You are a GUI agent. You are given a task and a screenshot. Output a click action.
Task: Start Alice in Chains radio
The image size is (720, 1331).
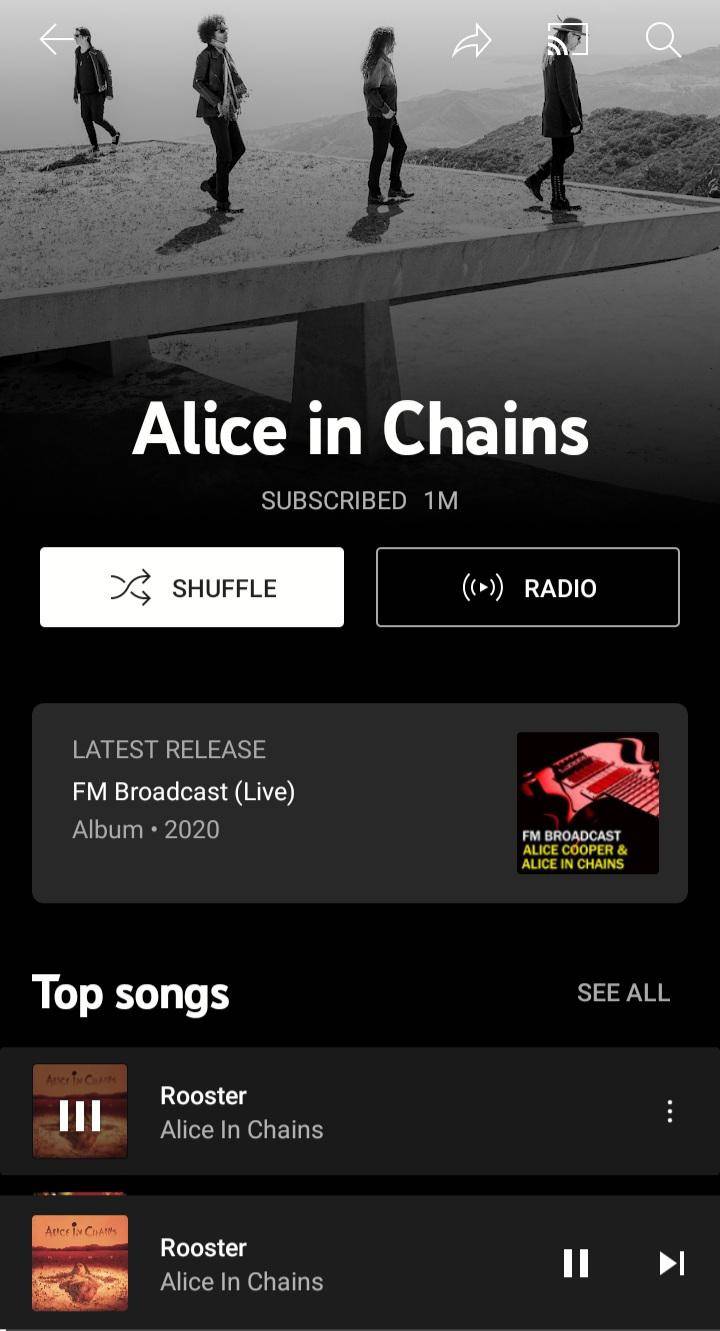pos(528,587)
